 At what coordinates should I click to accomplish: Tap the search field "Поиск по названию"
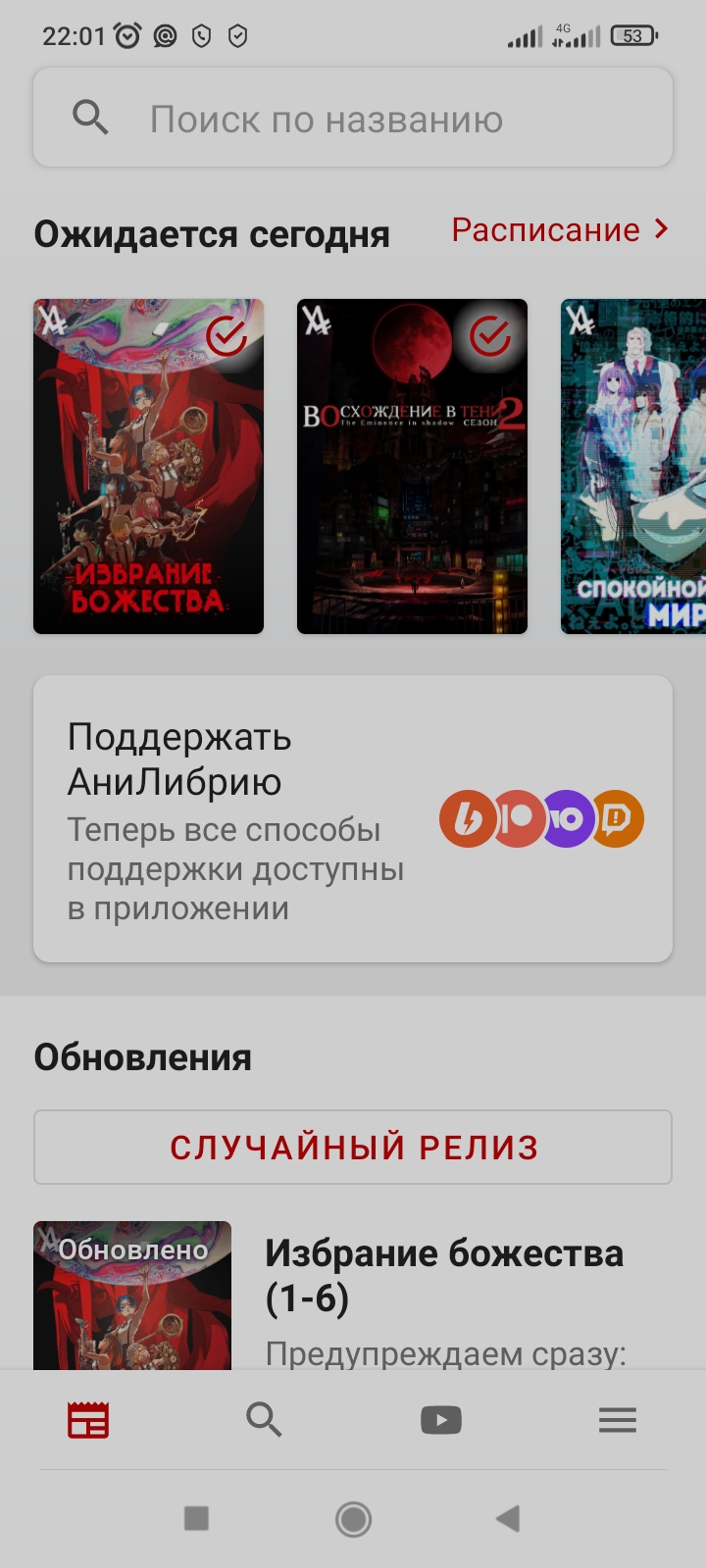tap(353, 119)
